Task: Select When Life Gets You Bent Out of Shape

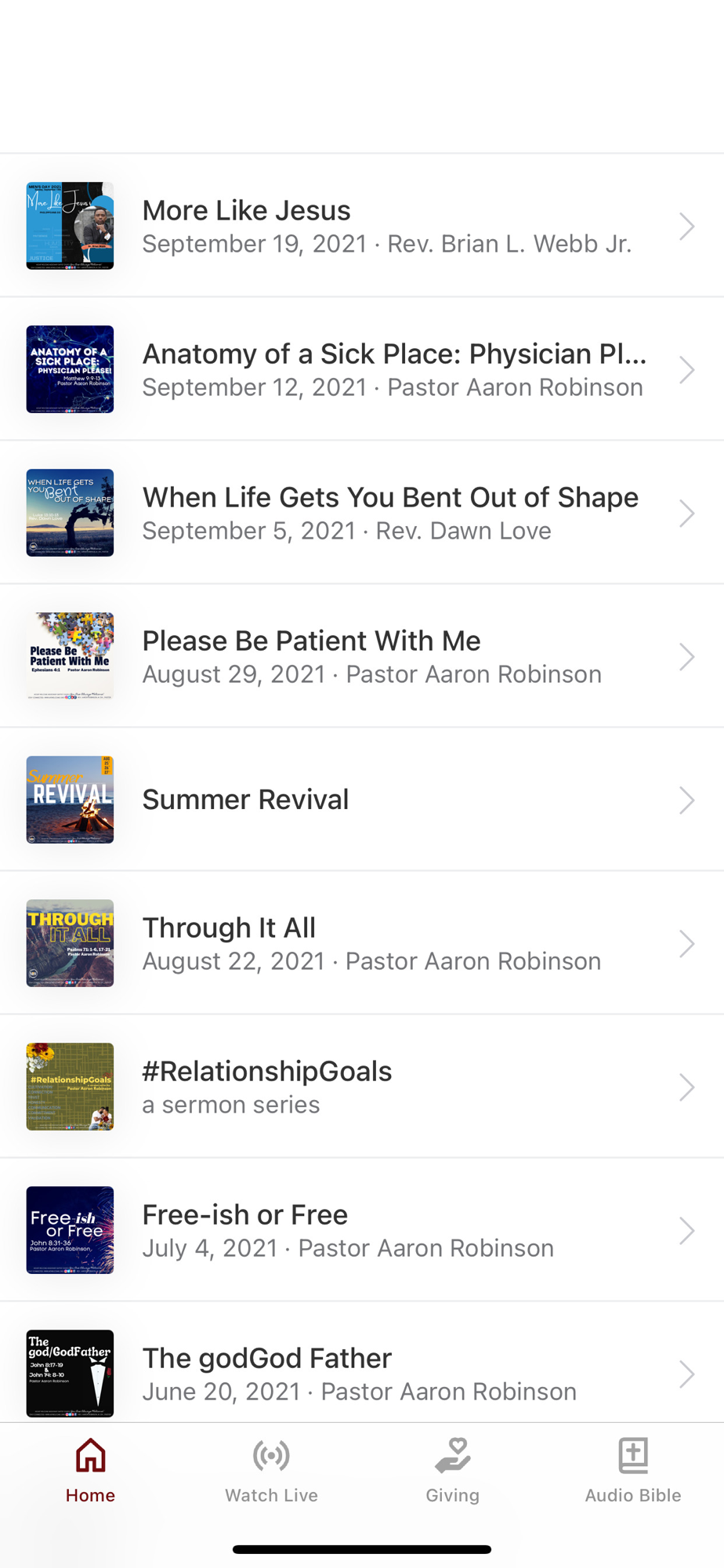Action: [x=362, y=514]
